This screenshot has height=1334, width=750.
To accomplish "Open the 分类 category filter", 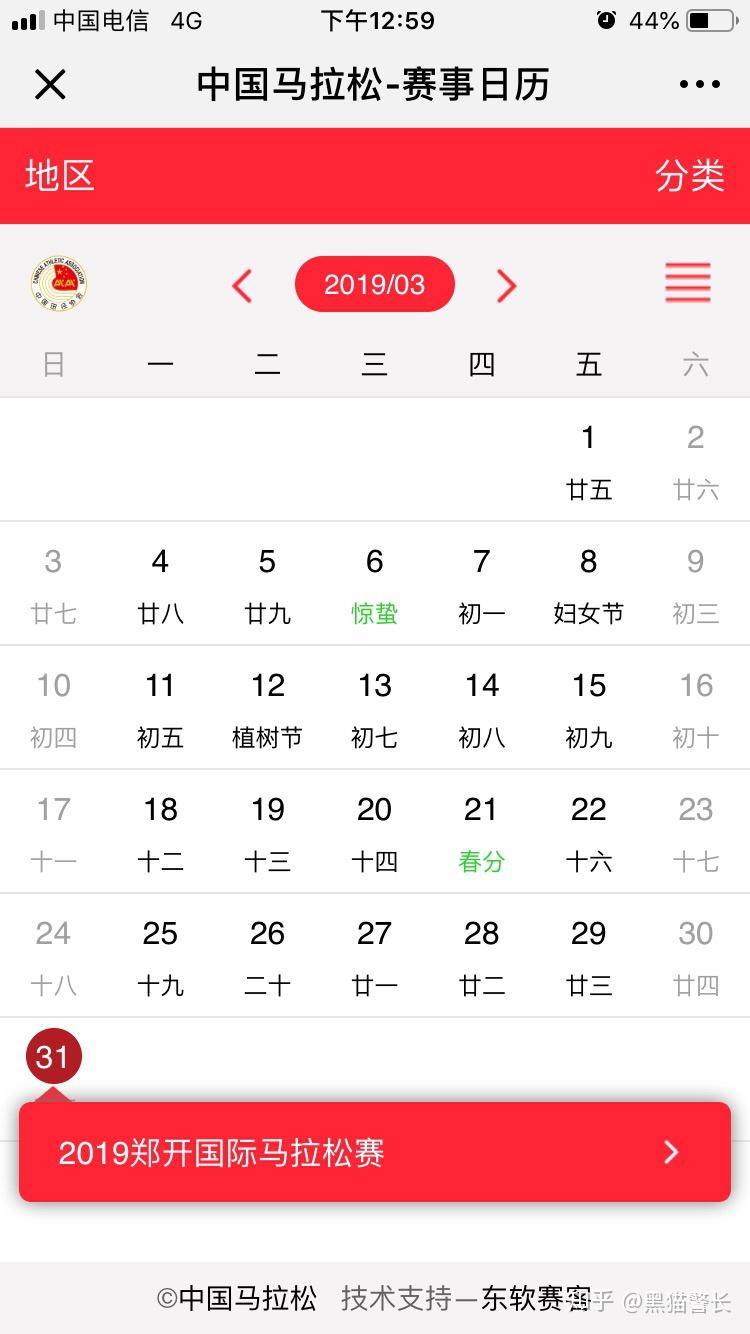I will [691, 176].
